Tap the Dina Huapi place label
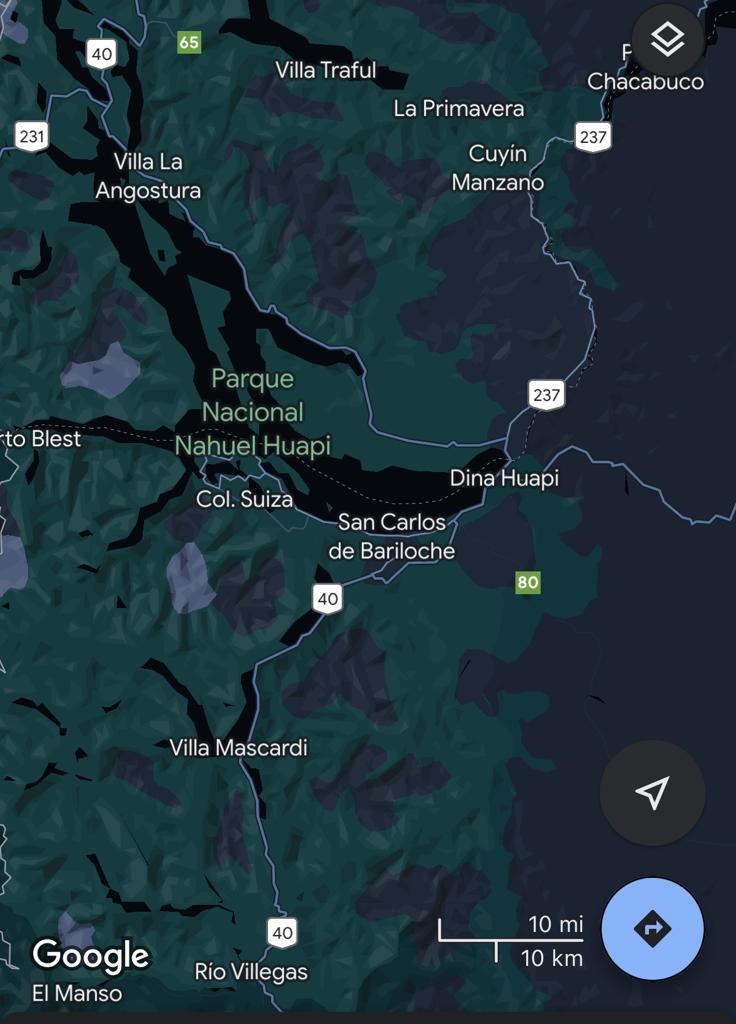 tap(504, 478)
